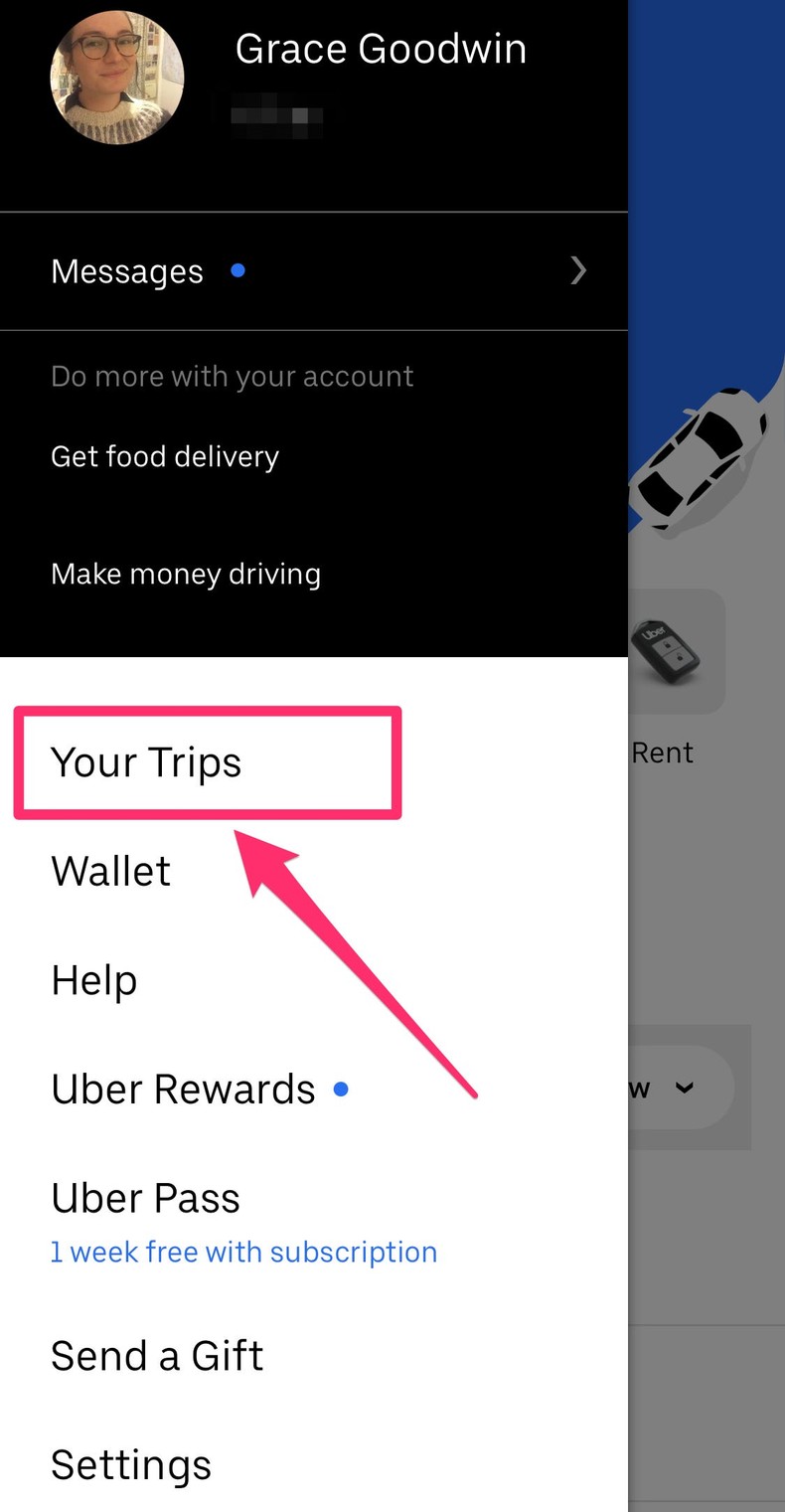Open Your Trips from the menu

point(146,762)
